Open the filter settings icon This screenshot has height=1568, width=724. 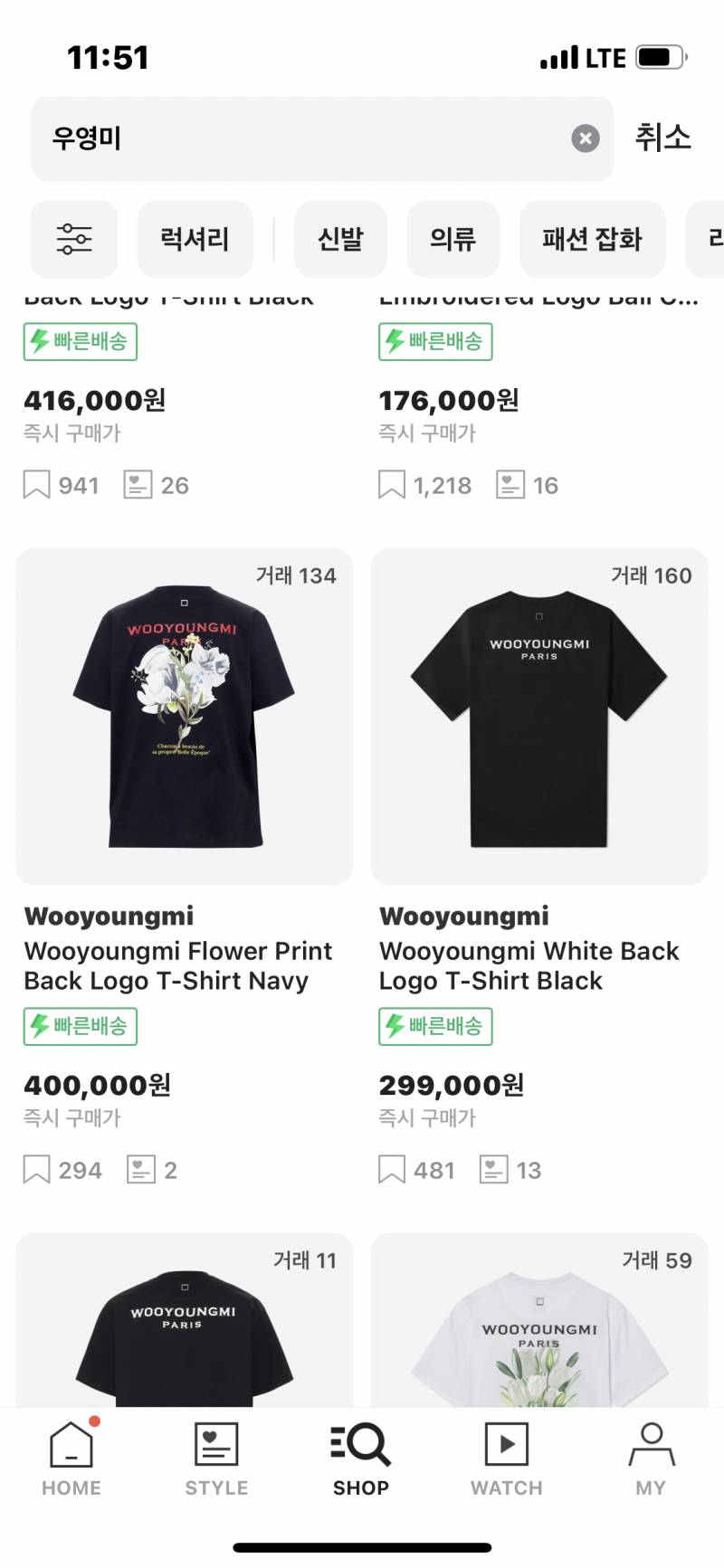pos(74,239)
